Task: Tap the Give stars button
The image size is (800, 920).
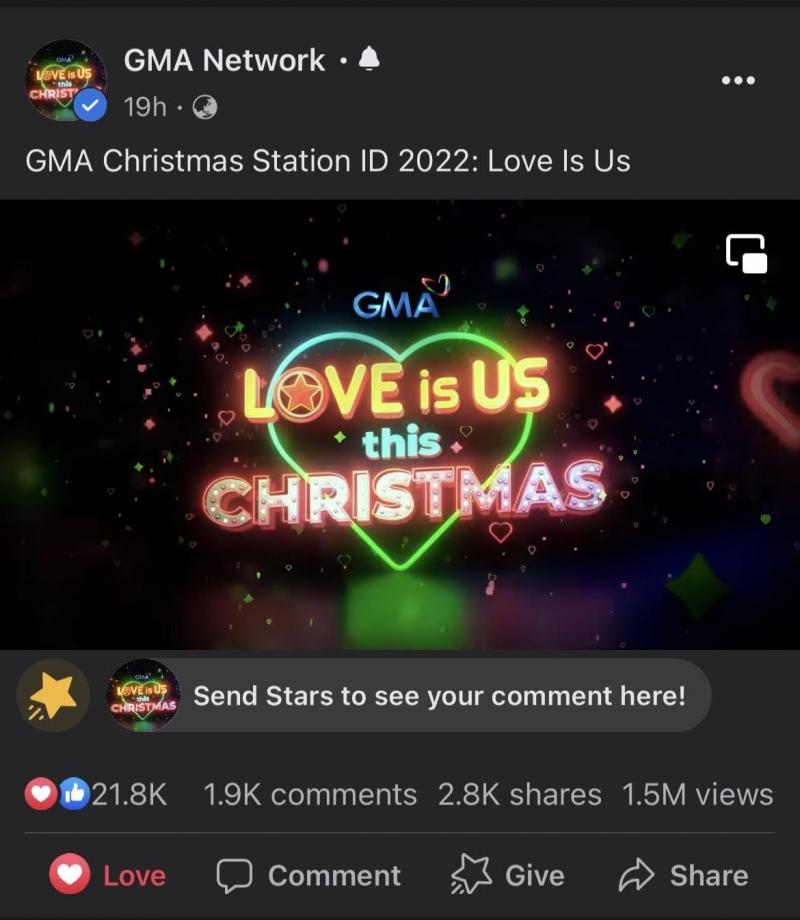Action: coord(508,876)
